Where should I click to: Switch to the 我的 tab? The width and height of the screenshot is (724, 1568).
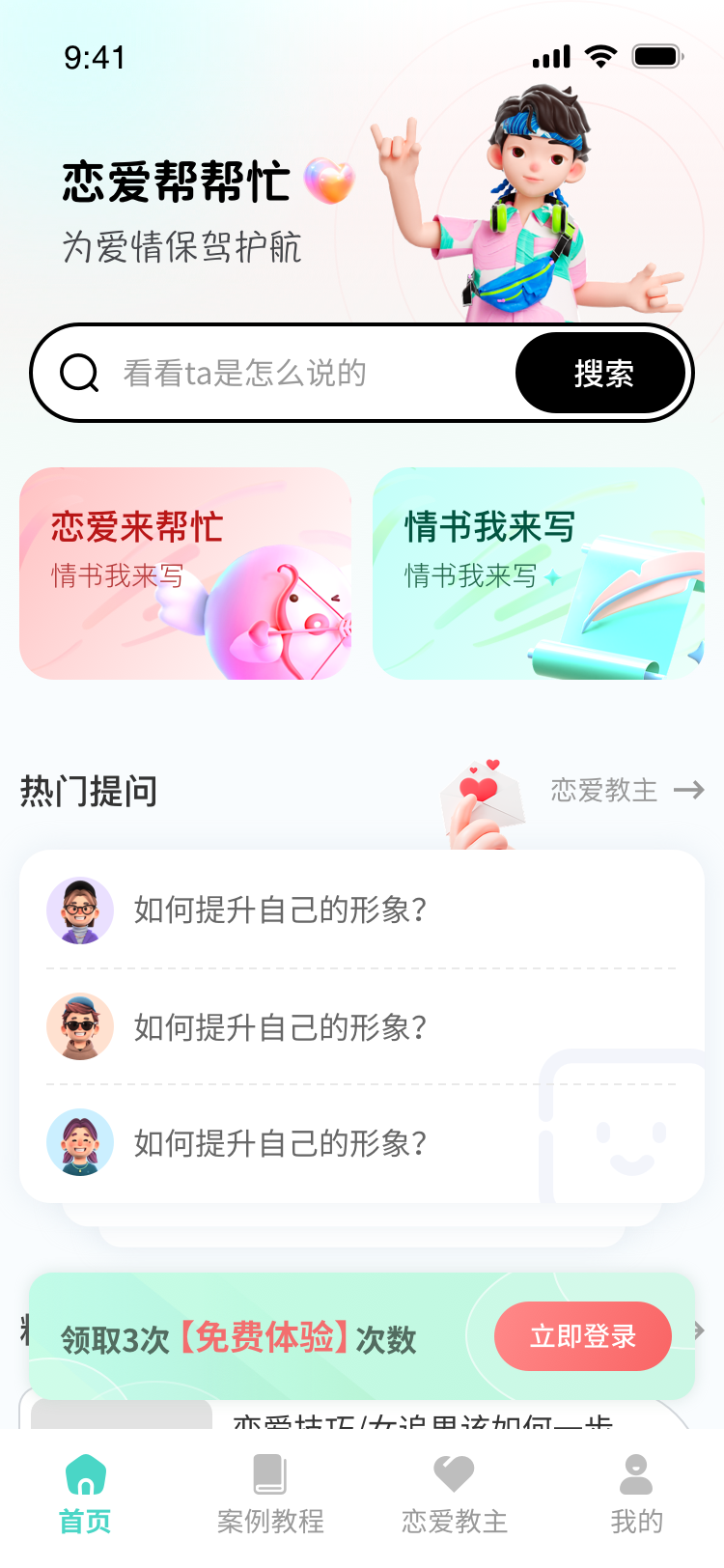(636, 1495)
